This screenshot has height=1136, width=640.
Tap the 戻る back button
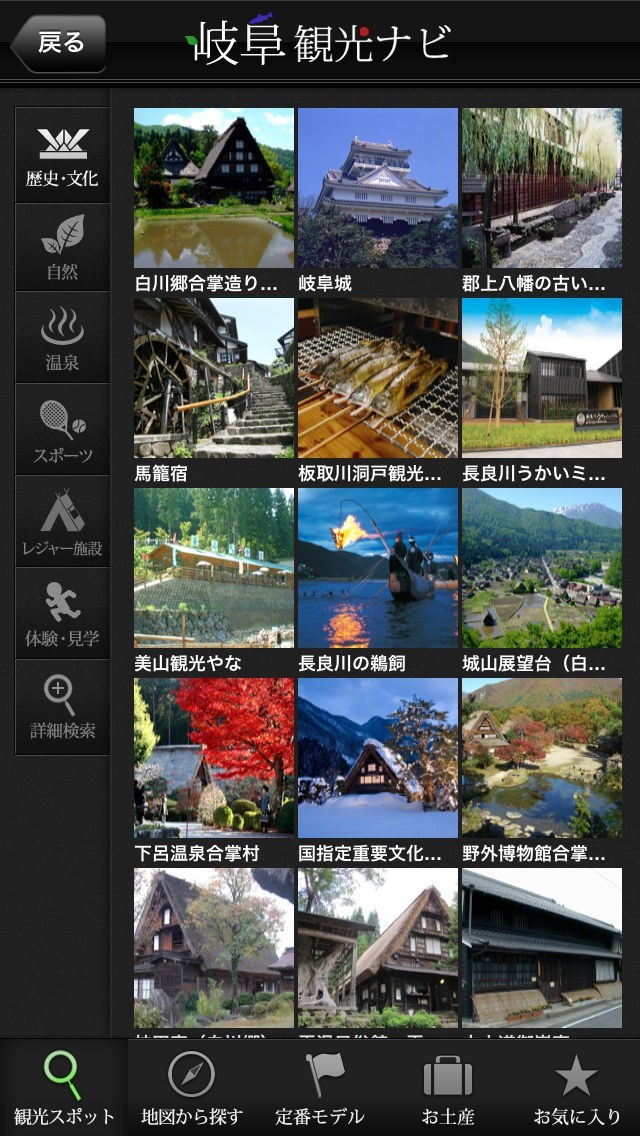[58, 43]
